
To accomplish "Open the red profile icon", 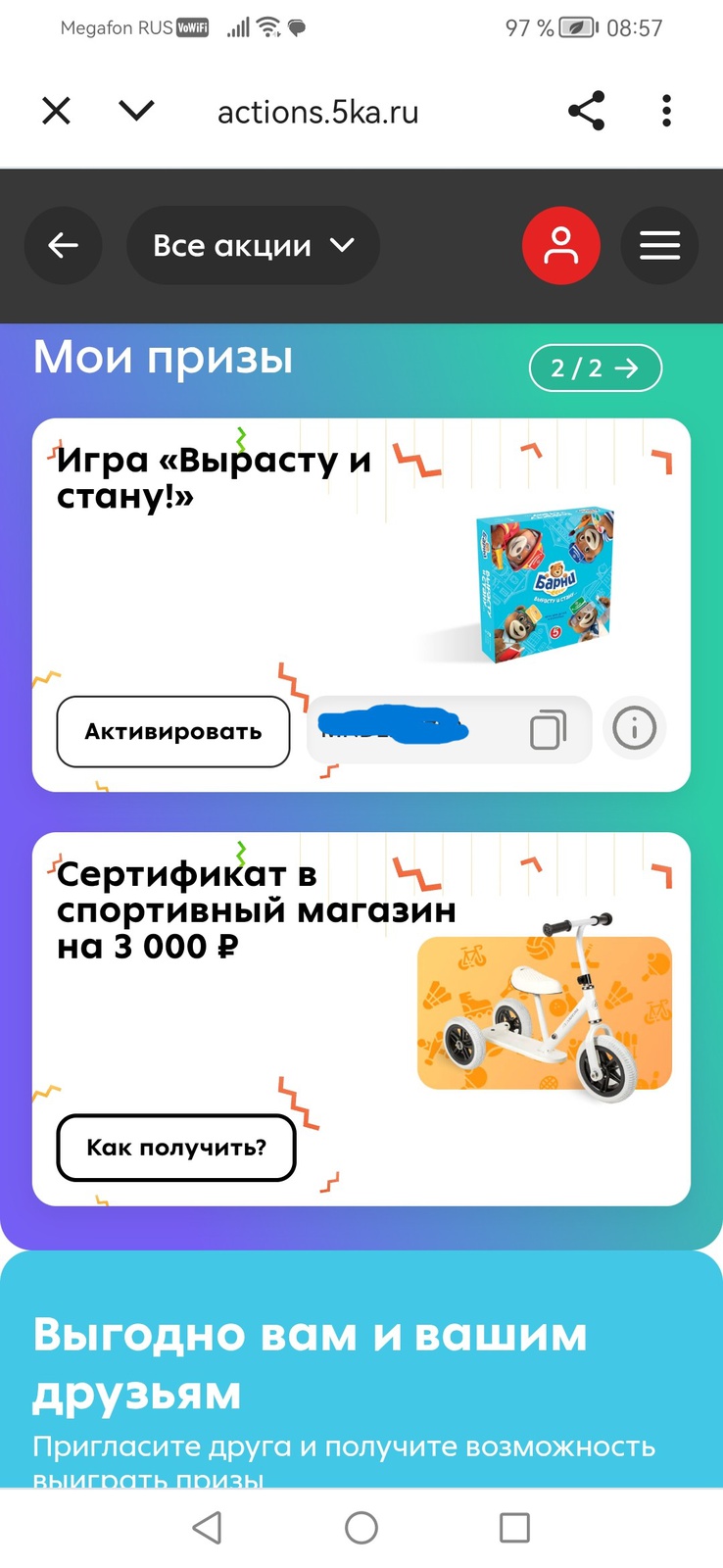I will click(561, 245).
